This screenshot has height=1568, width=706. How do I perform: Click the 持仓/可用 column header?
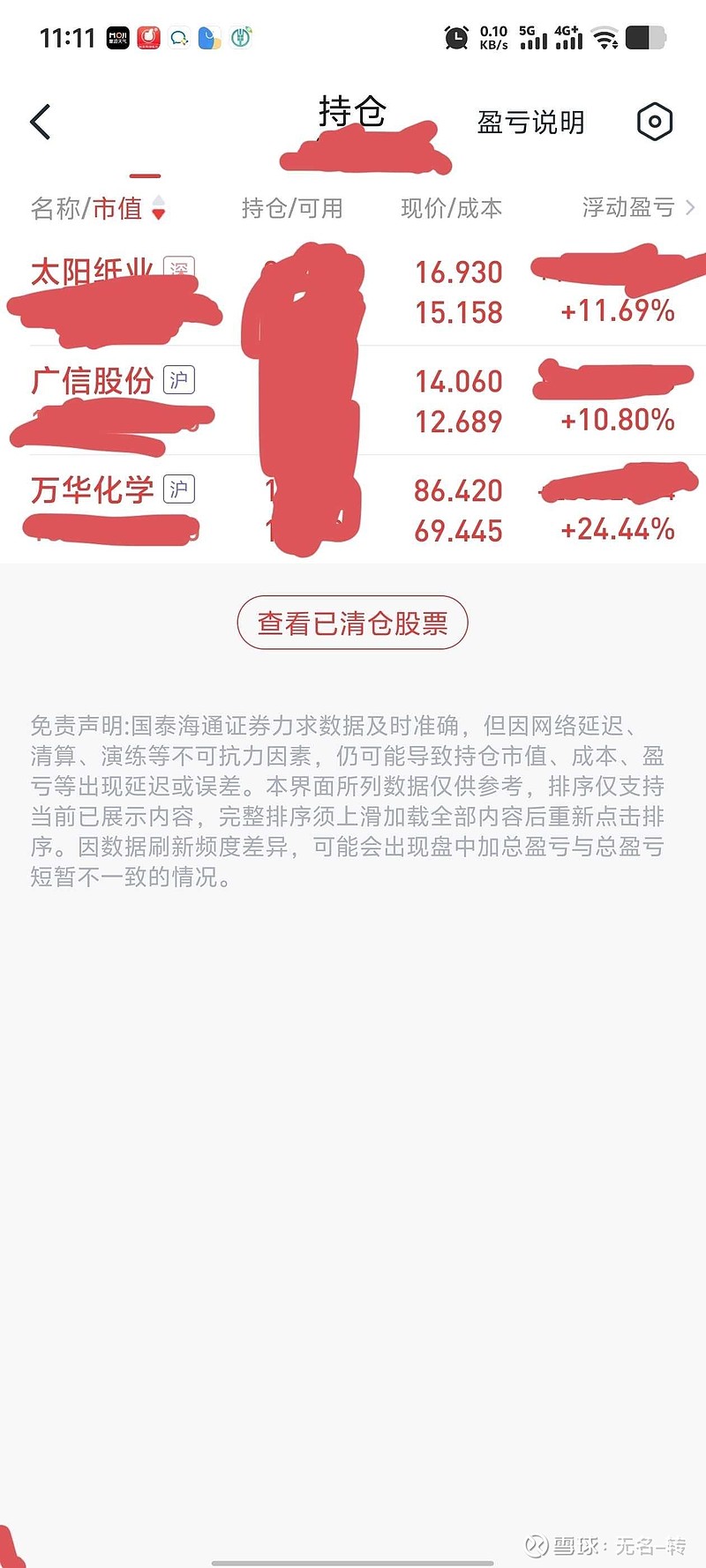(291, 208)
